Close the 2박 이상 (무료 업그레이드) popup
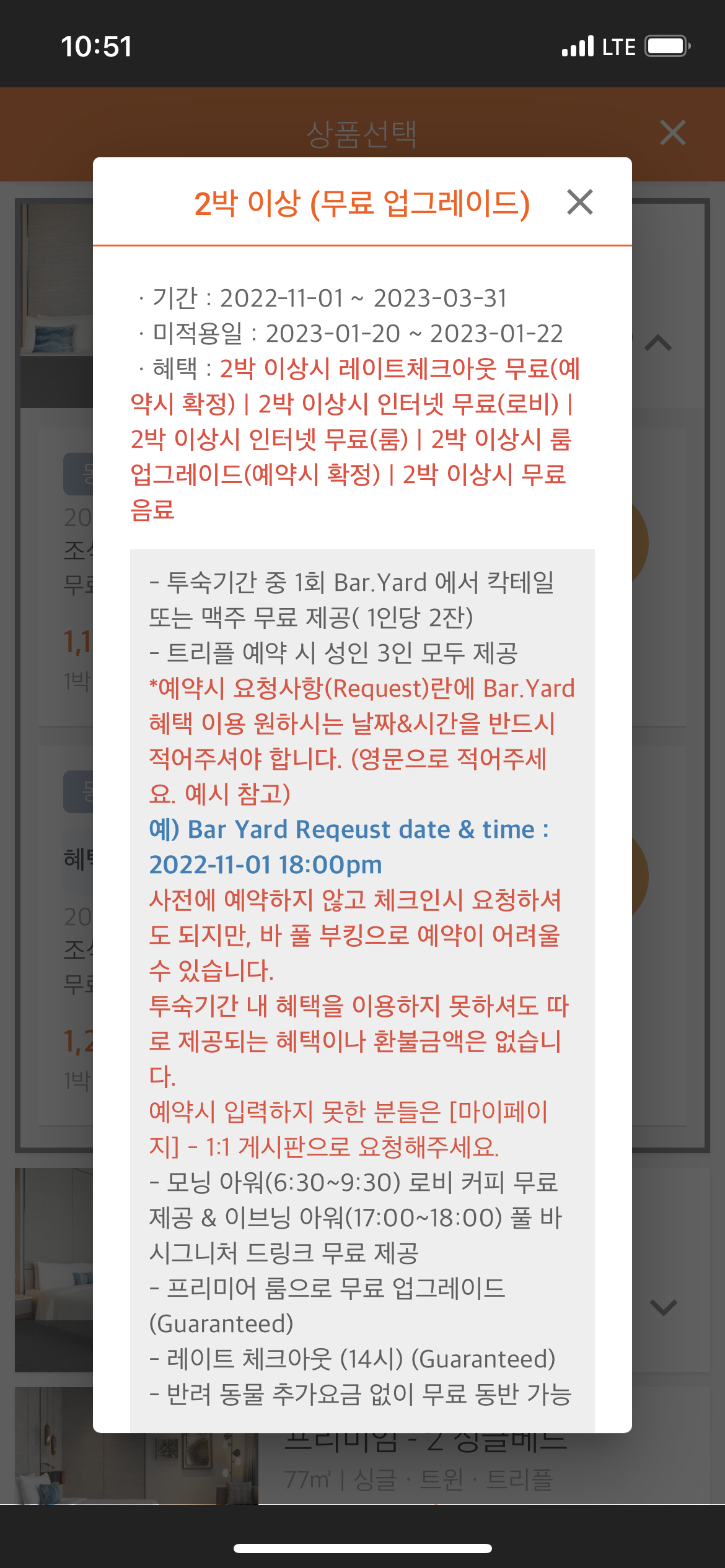This screenshot has height=1568, width=725. pos(580,202)
